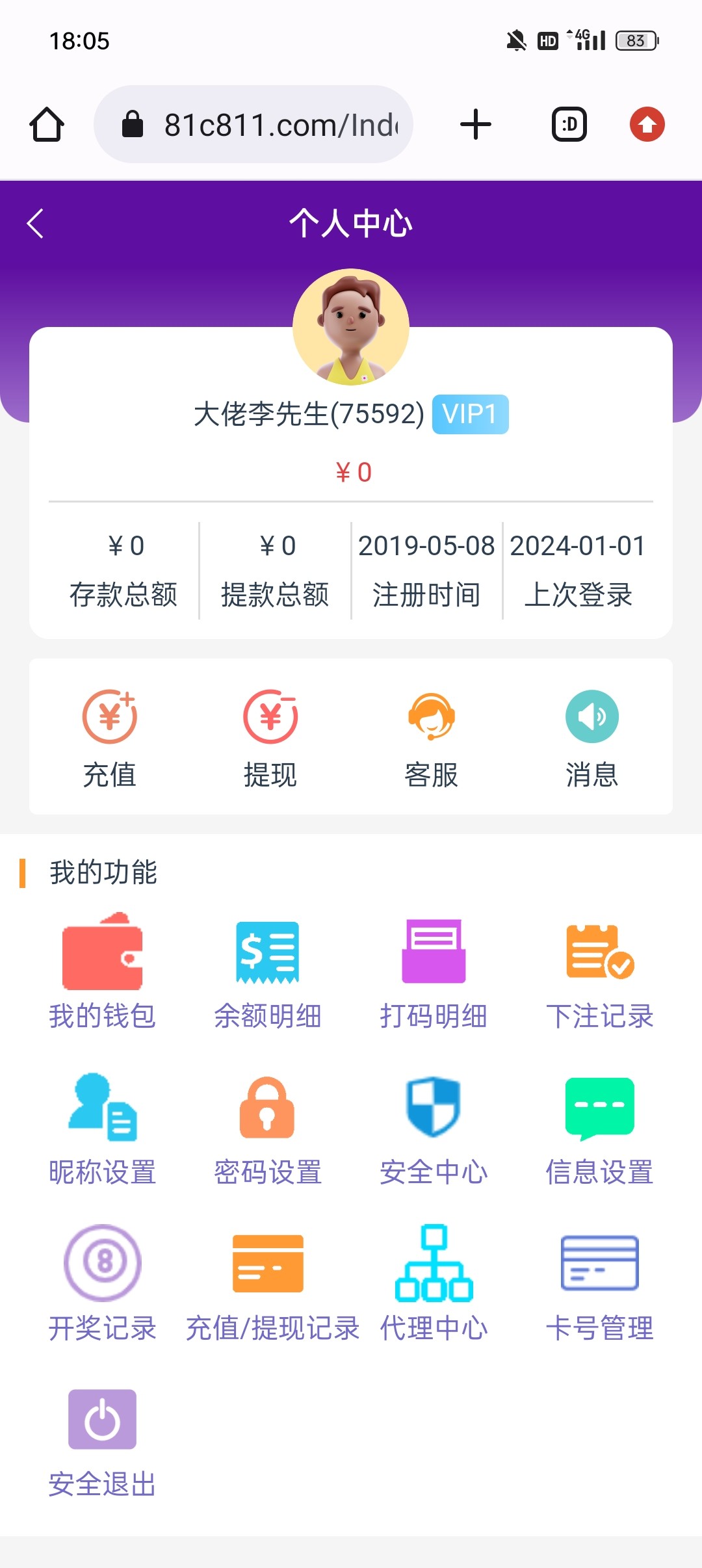Open 充值 recharge option
Screen dimensions: 702x1568
pos(109,738)
